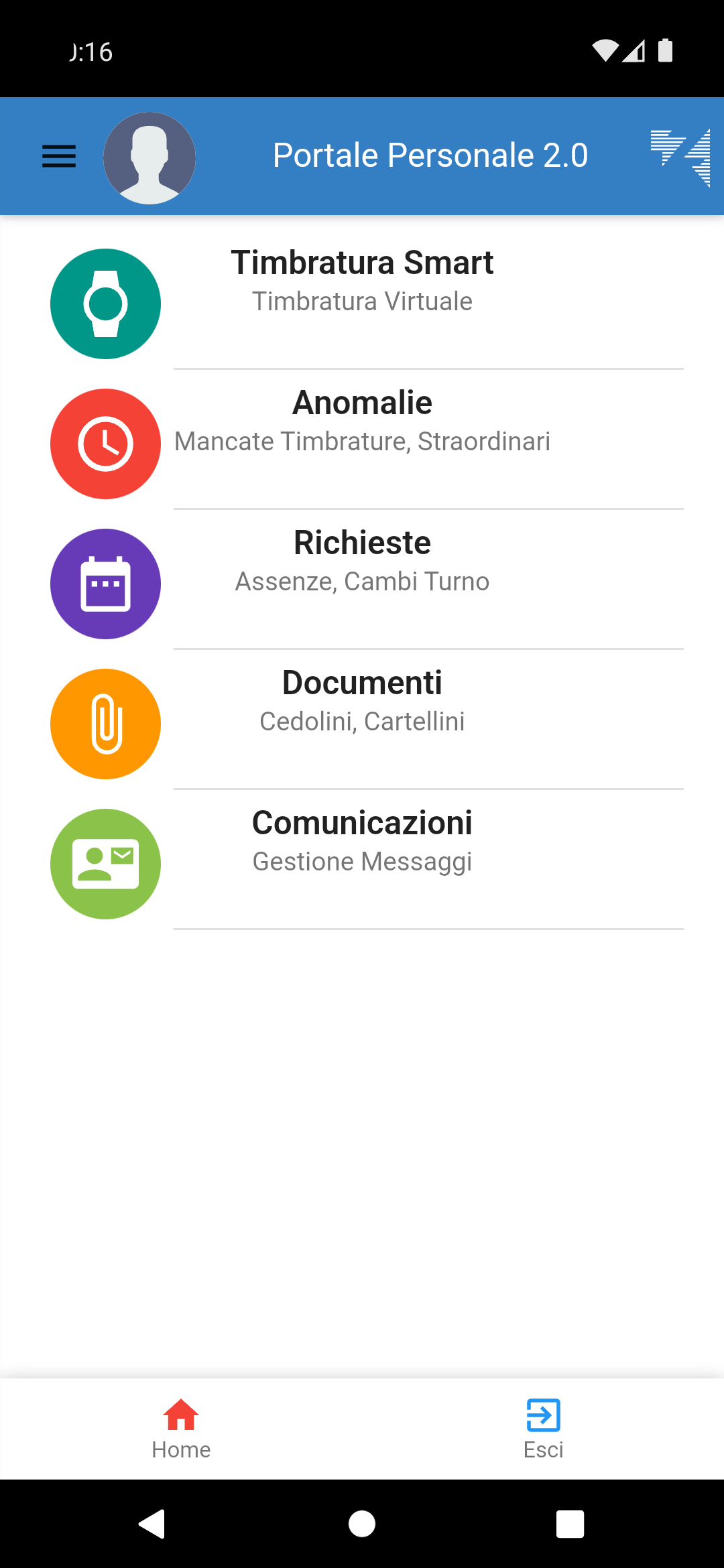This screenshot has height=1568, width=724.
Task: Open the hamburger drawer menu
Action: [x=59, y=157]
